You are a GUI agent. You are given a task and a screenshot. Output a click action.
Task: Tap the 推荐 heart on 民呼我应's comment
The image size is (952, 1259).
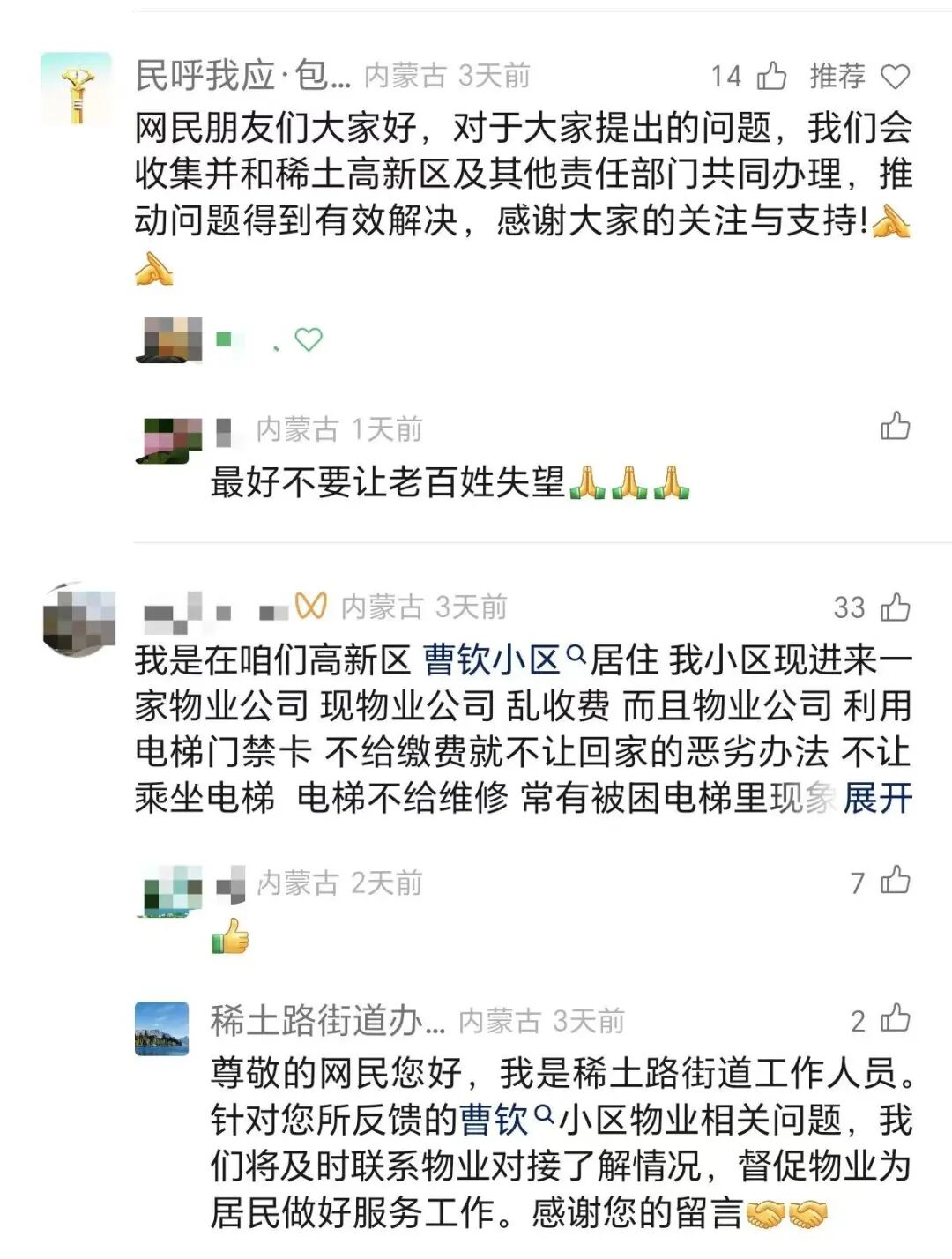[x=895, y=77]
